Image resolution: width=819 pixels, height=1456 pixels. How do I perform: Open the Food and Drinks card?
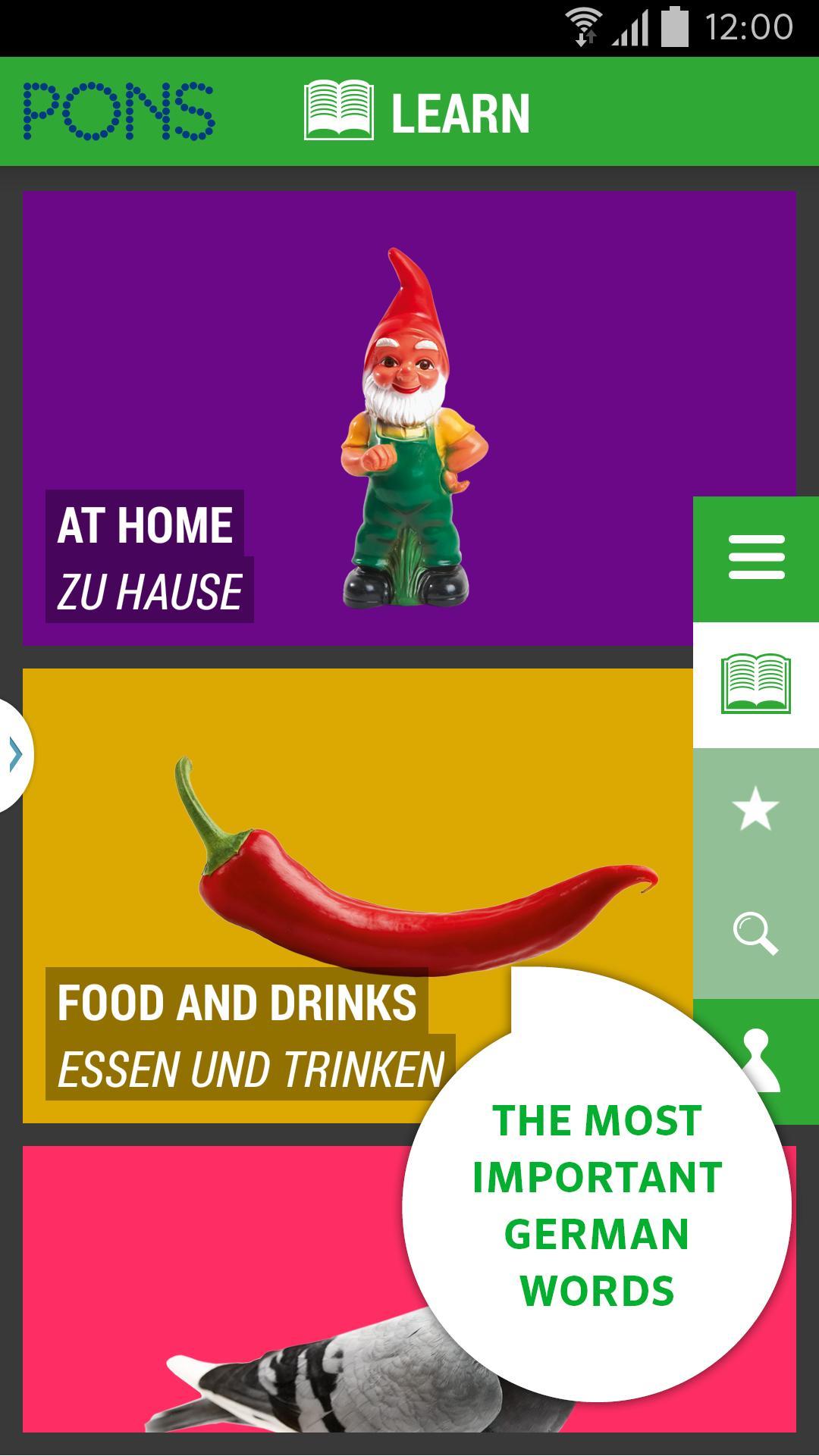pyautogui.click(x=303, y=872)
